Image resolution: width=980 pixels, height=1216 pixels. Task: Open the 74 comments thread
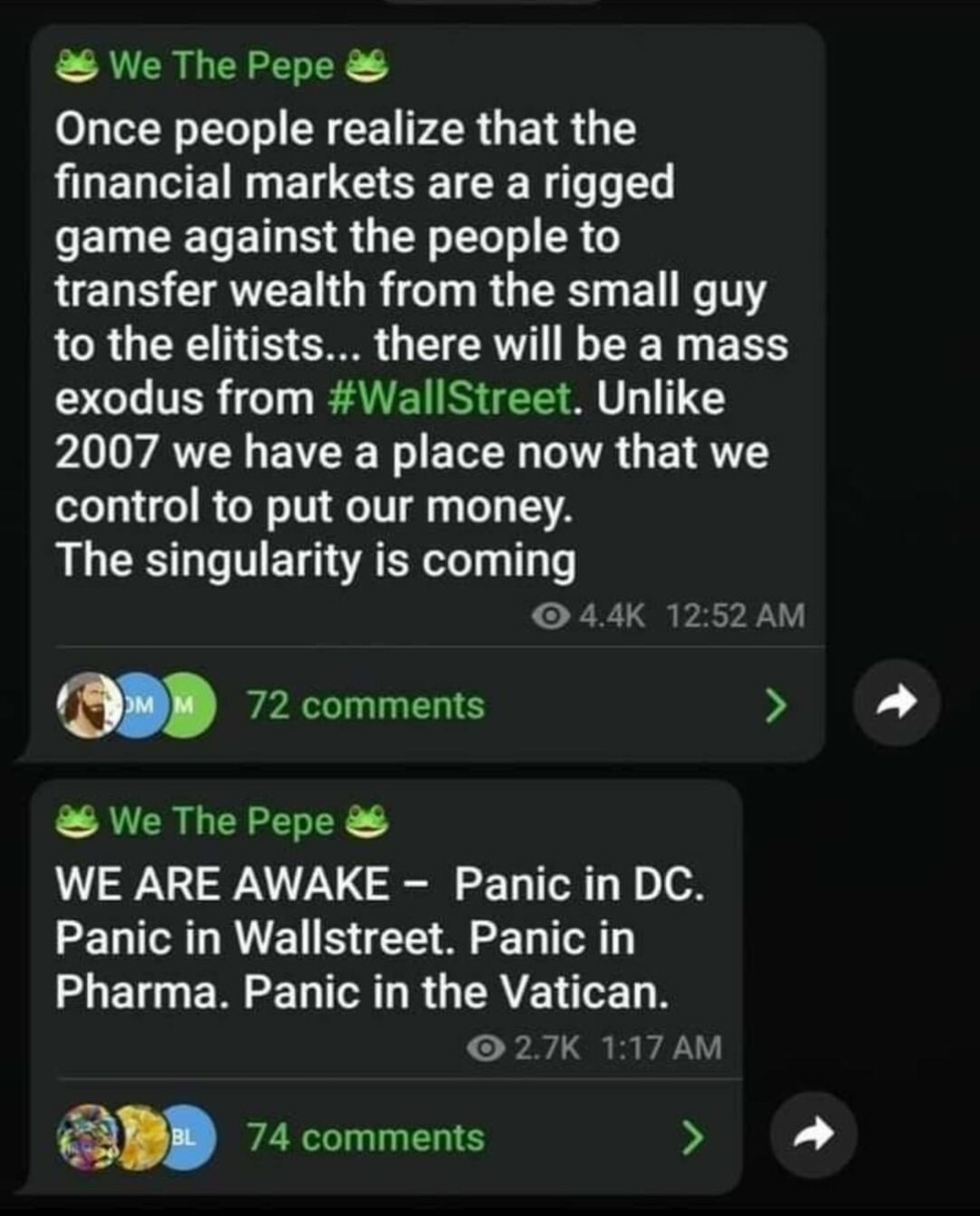point(366,1137)
